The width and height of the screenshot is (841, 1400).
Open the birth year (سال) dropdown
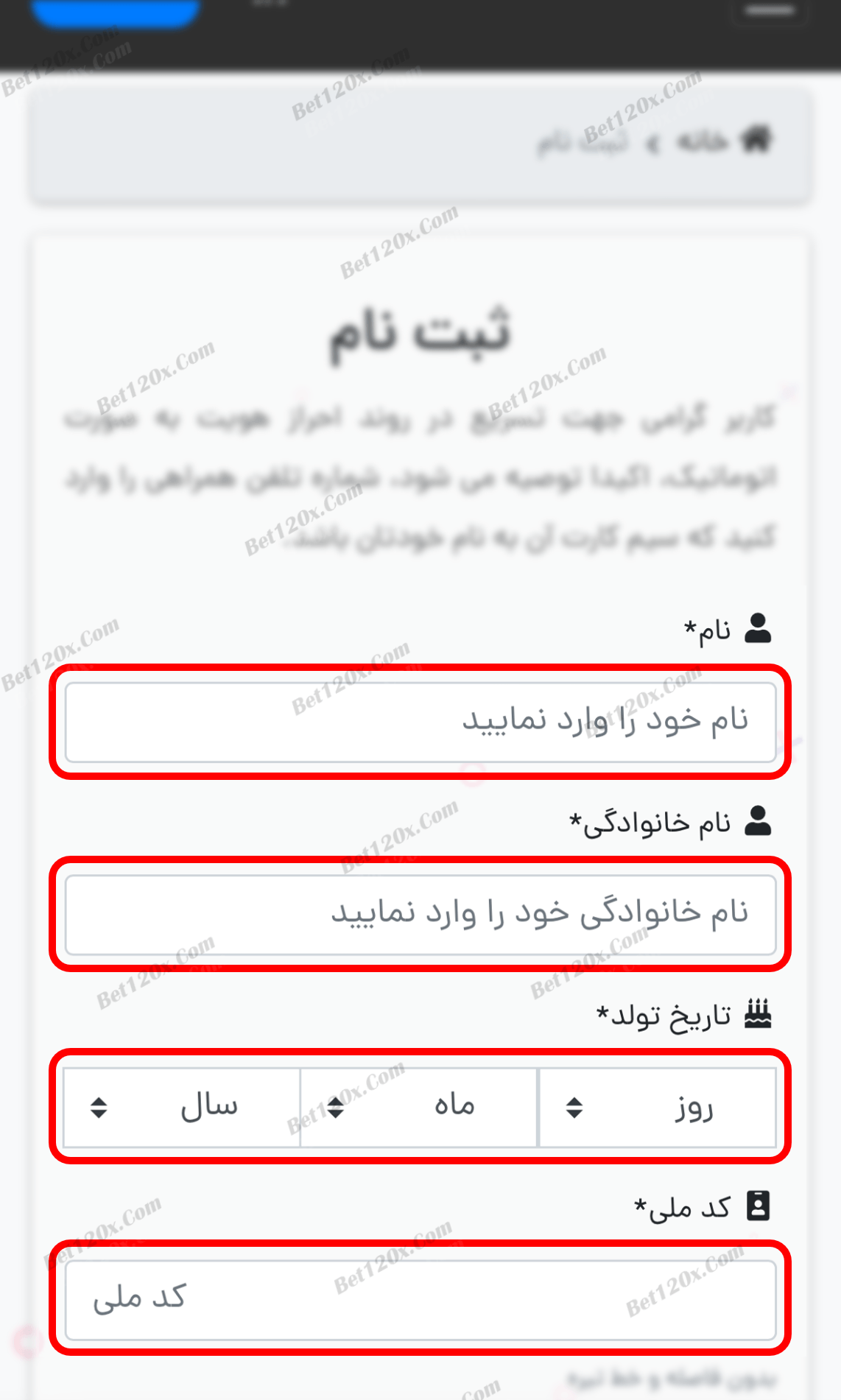[x=182, y=1107]
